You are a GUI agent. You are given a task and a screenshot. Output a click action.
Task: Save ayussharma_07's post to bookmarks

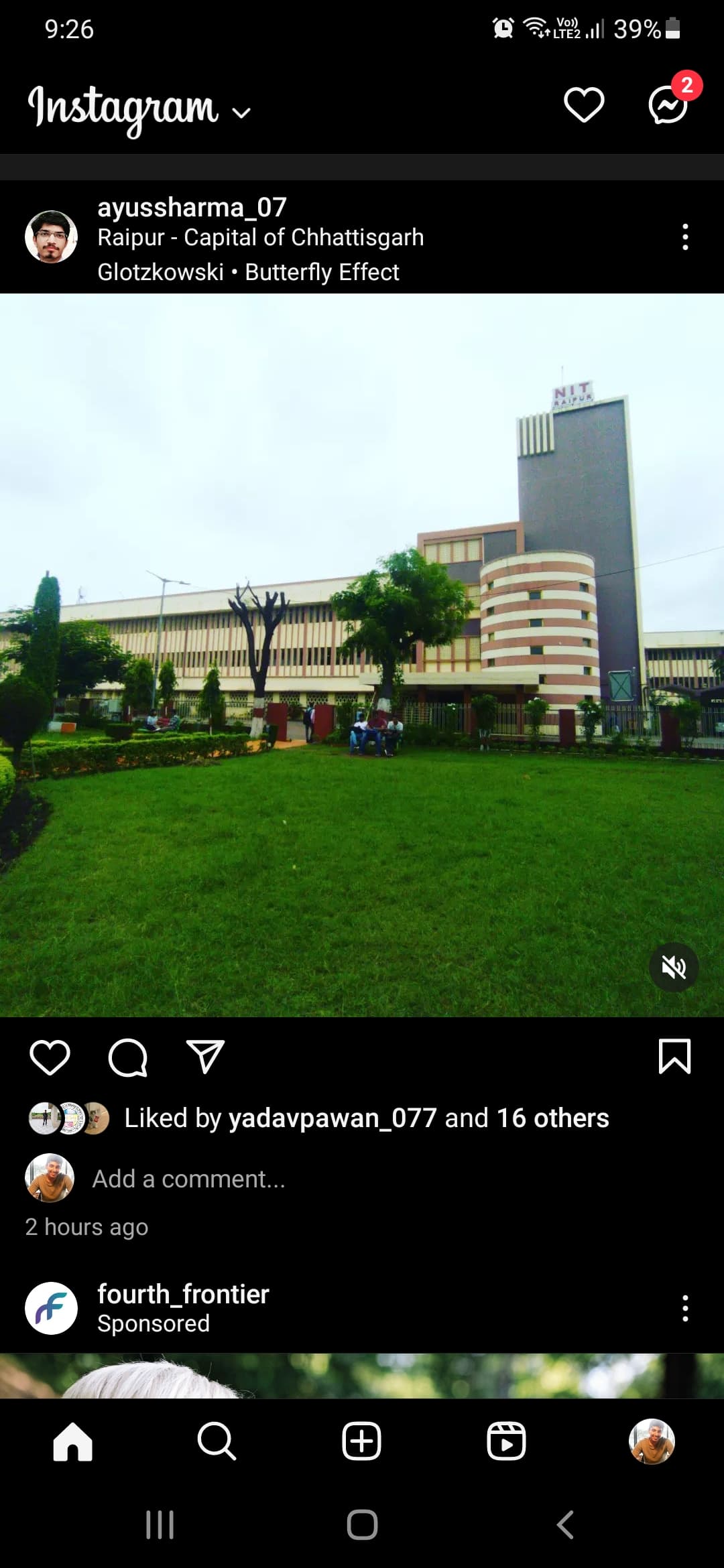[x=674, y=1057]
